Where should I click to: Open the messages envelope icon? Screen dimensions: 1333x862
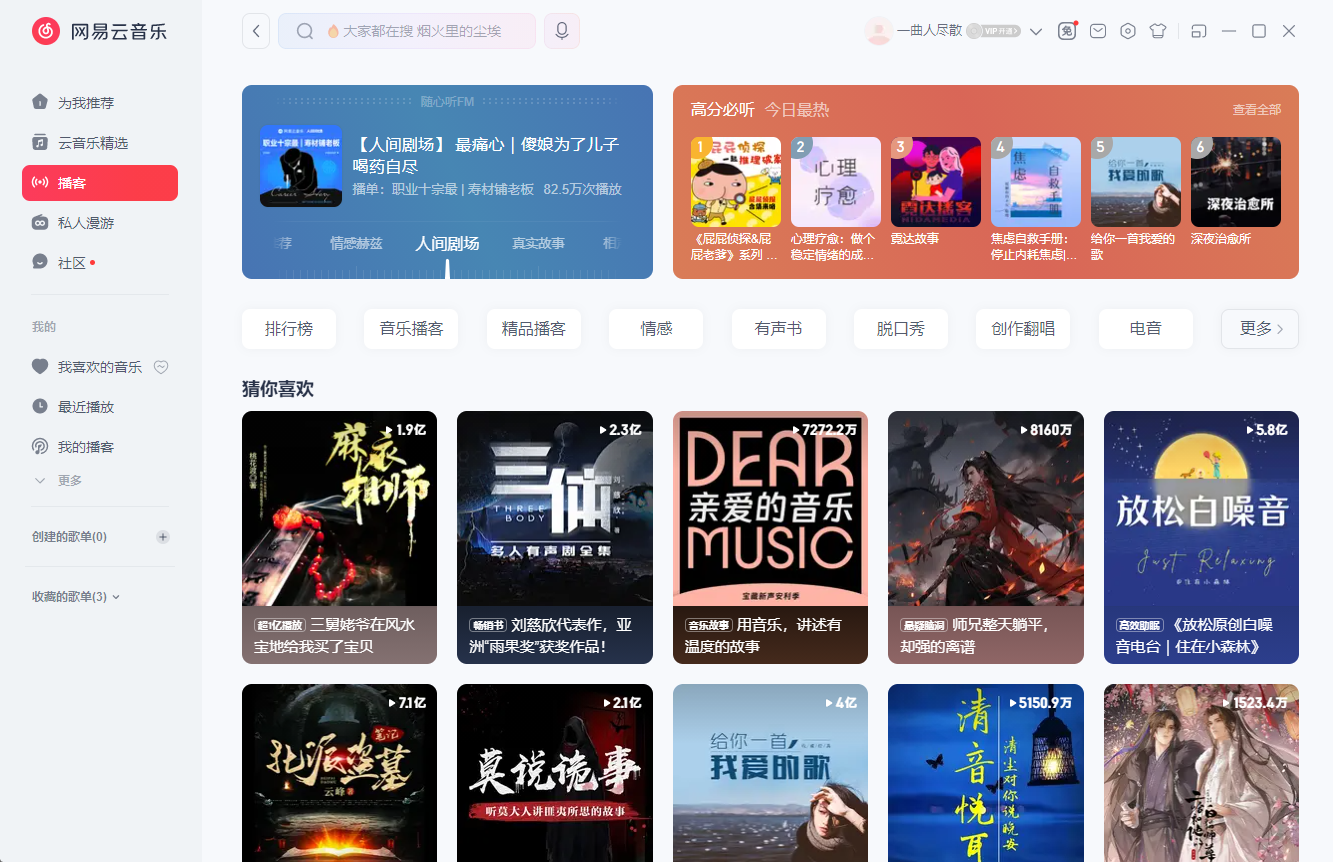coord(1098,31)
